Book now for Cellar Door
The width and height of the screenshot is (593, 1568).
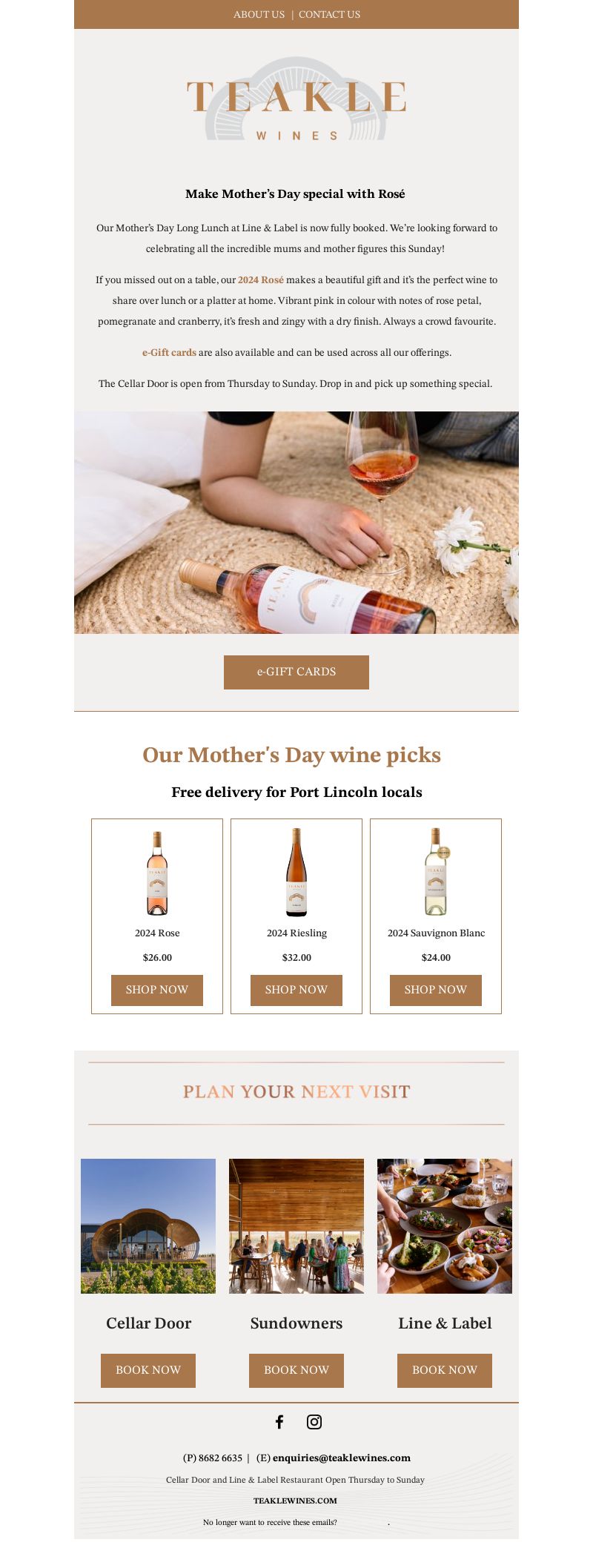[x=148, y=1370]
